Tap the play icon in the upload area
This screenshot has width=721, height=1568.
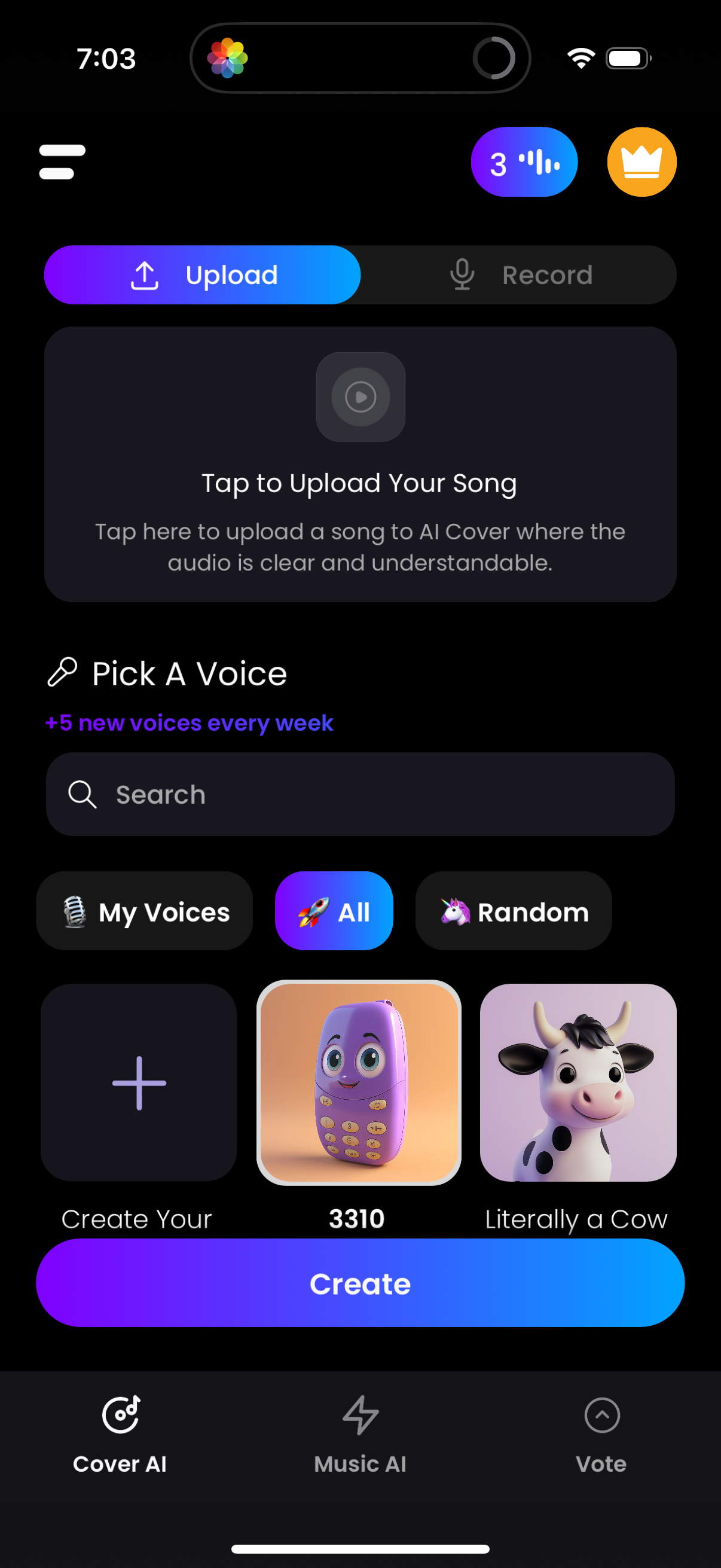click(360, 398)
